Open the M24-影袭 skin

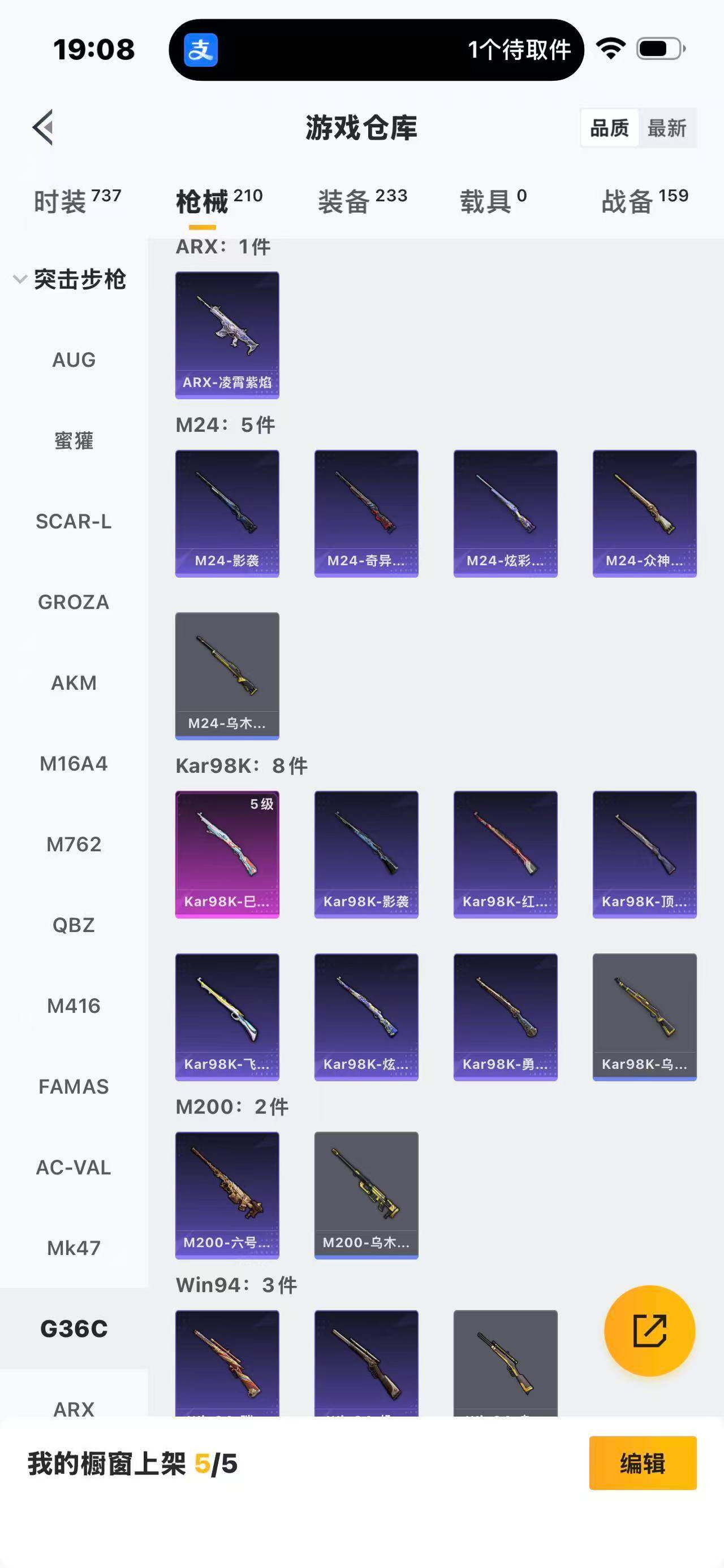(x=227, y=513)
